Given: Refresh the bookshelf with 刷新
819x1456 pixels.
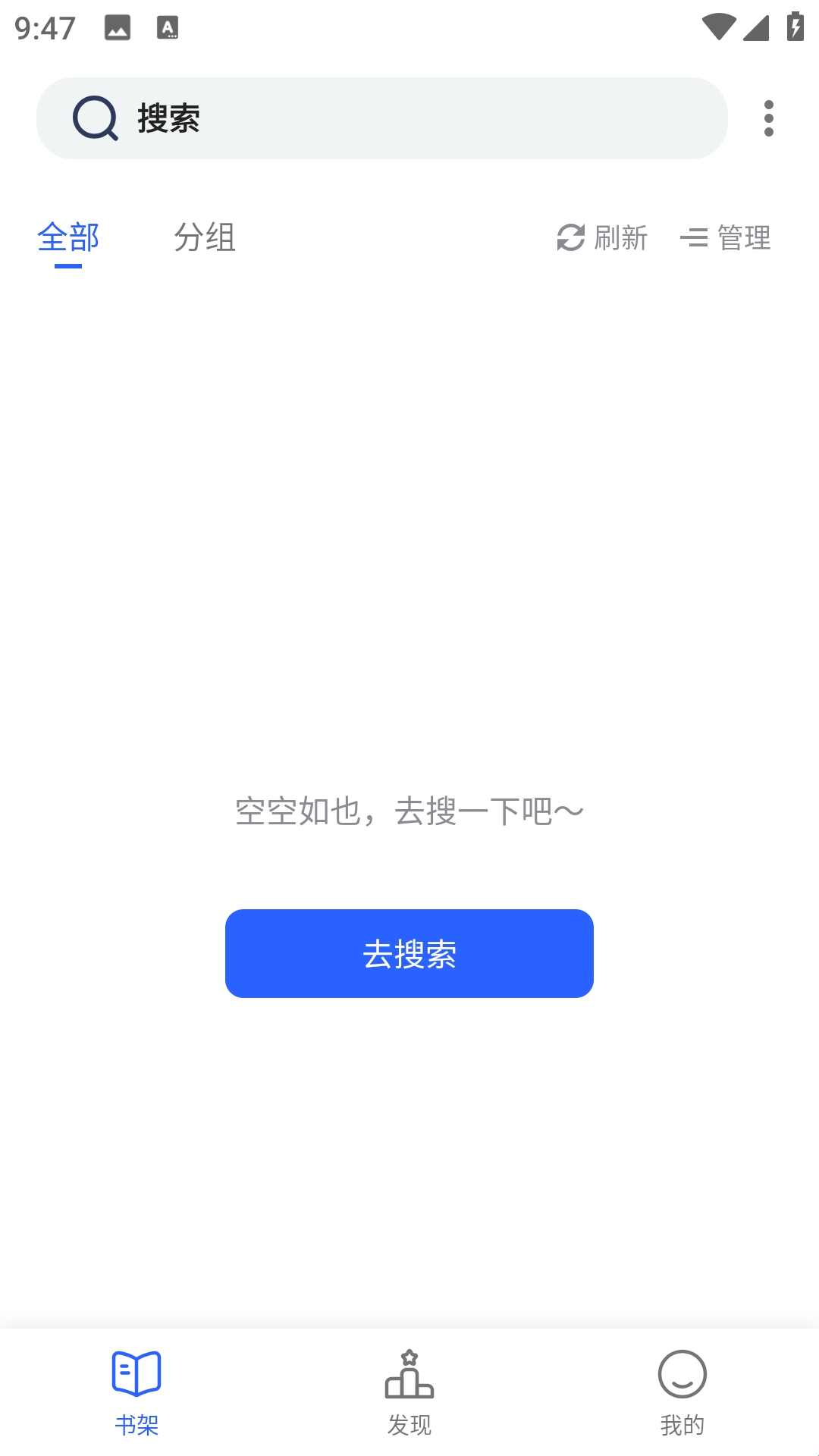Looking at the screenshot, I should click(x=602, y=238).
